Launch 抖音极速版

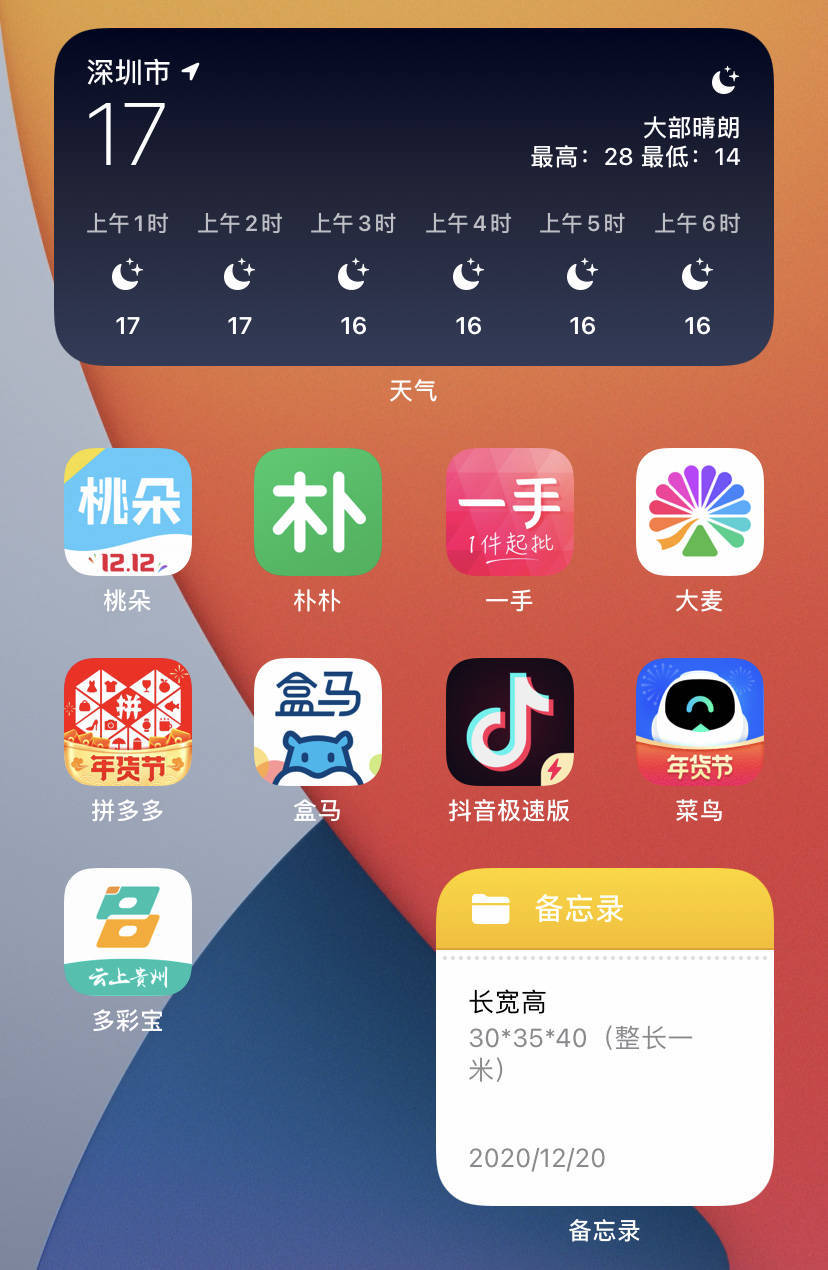[509, 722]
